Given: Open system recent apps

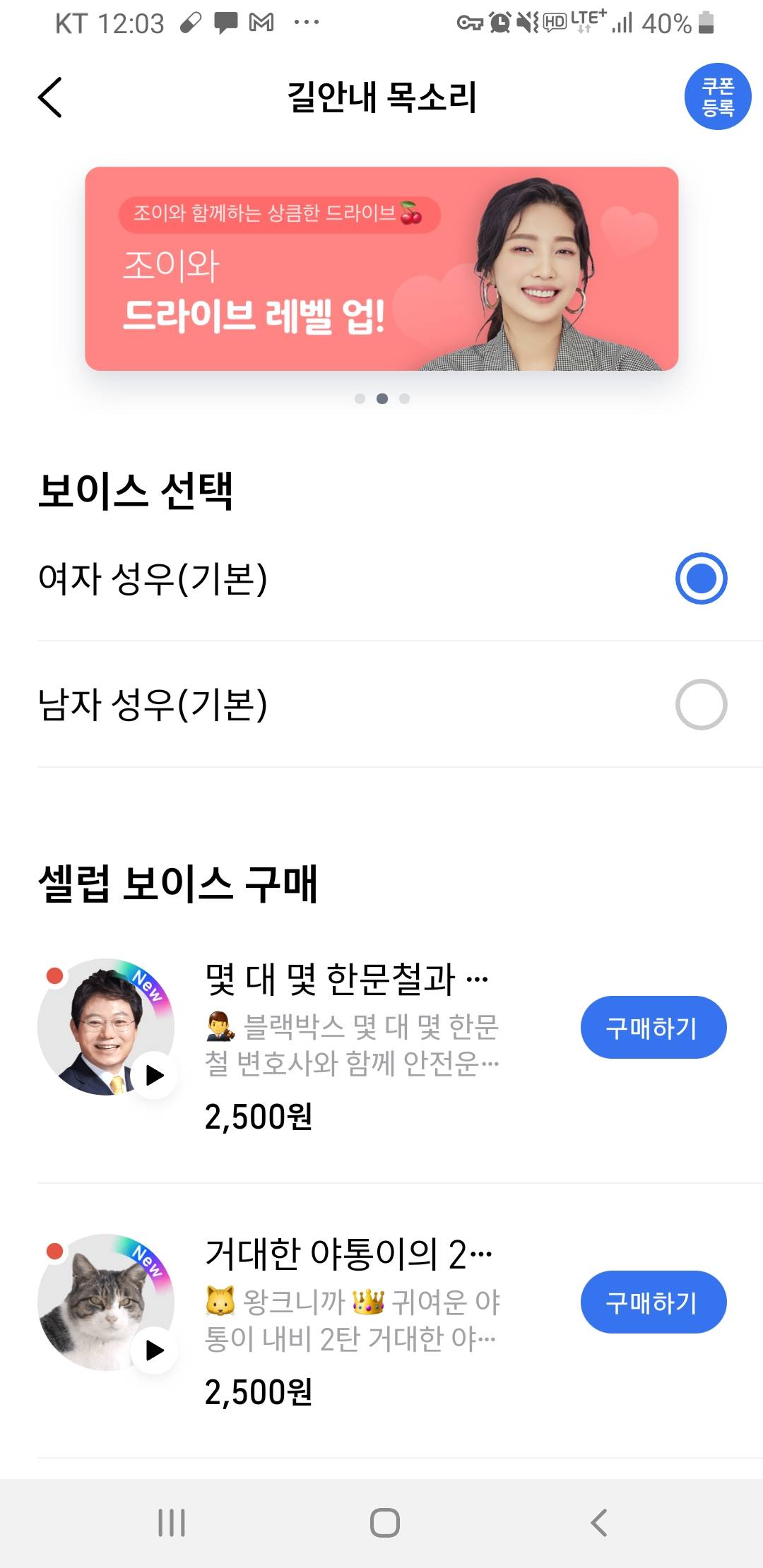Looking at the screenshot, I should click(x=172, y=1523).
